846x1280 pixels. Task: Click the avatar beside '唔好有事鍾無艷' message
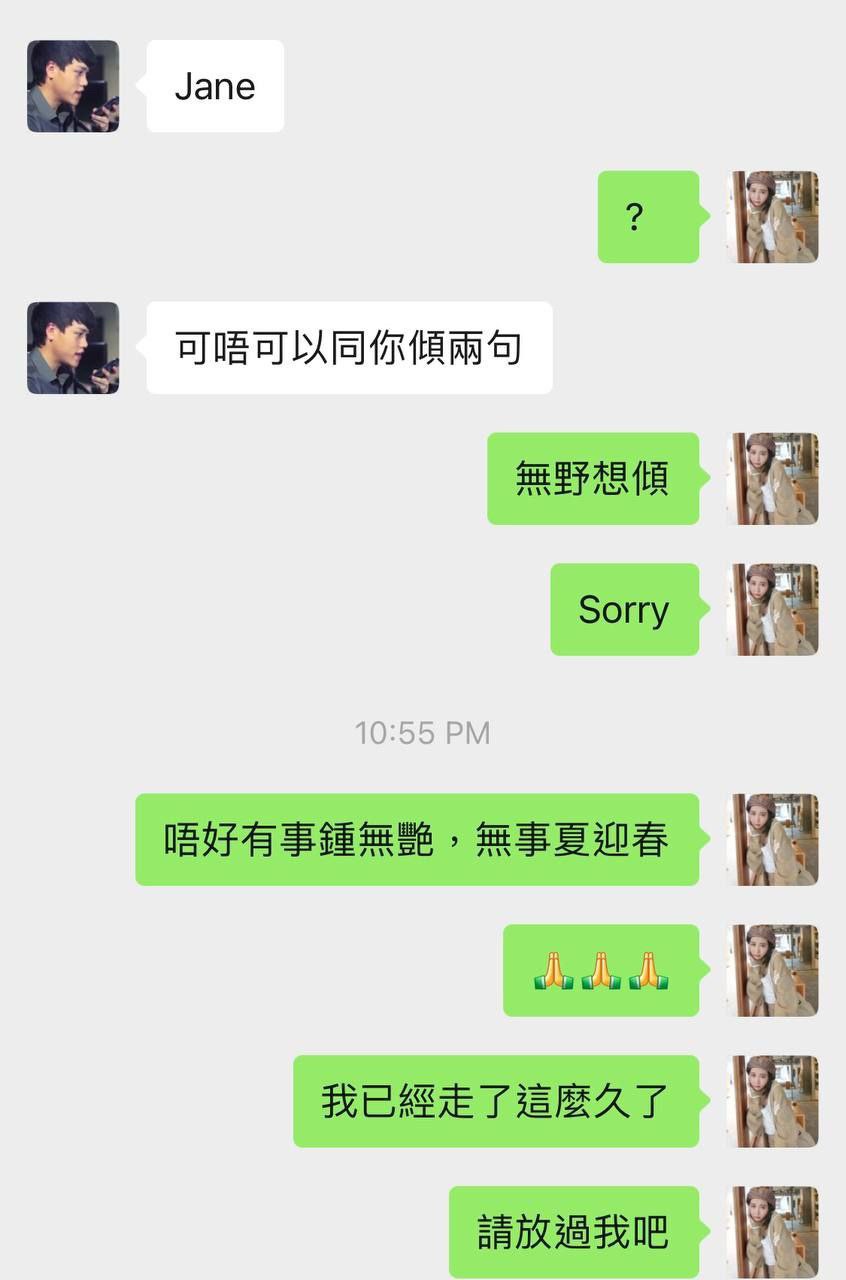coord(770,839)
